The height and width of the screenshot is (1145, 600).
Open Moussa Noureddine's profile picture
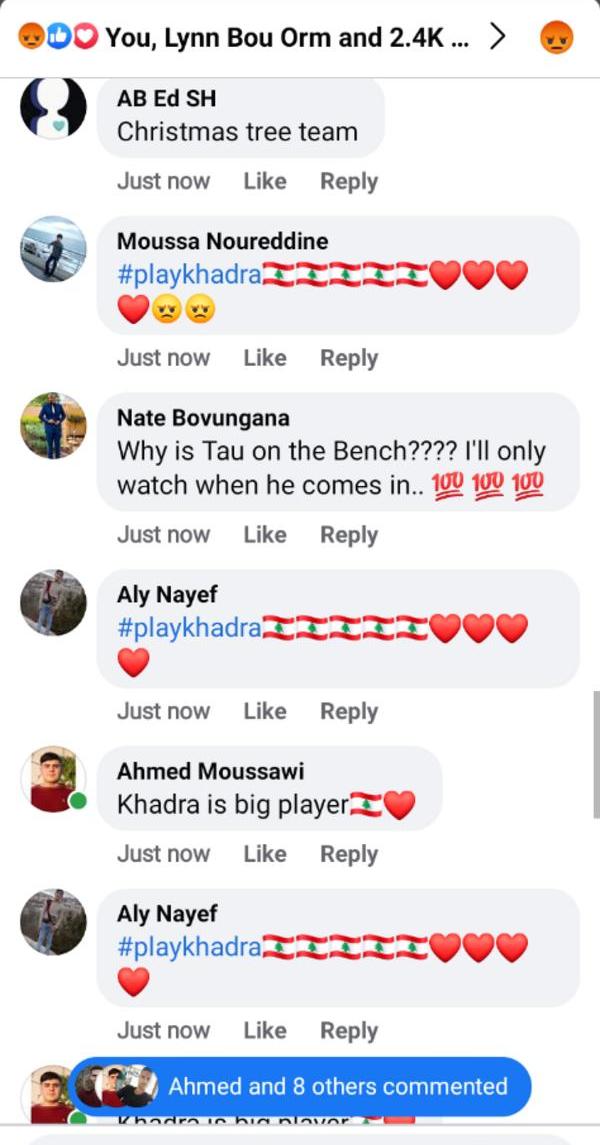pyautogui.click(x=53, y=249)
